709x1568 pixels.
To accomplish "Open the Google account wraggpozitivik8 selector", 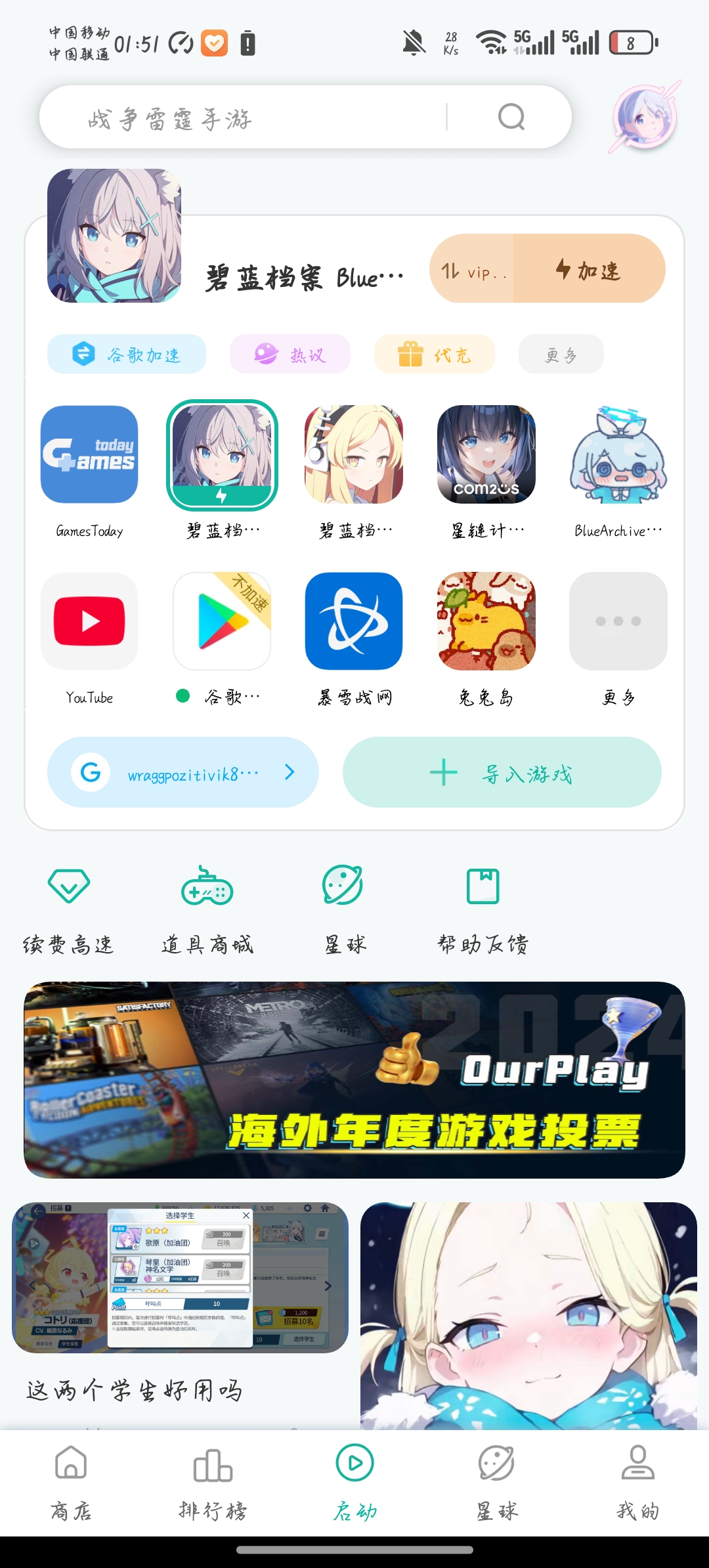I will (183, 773).
